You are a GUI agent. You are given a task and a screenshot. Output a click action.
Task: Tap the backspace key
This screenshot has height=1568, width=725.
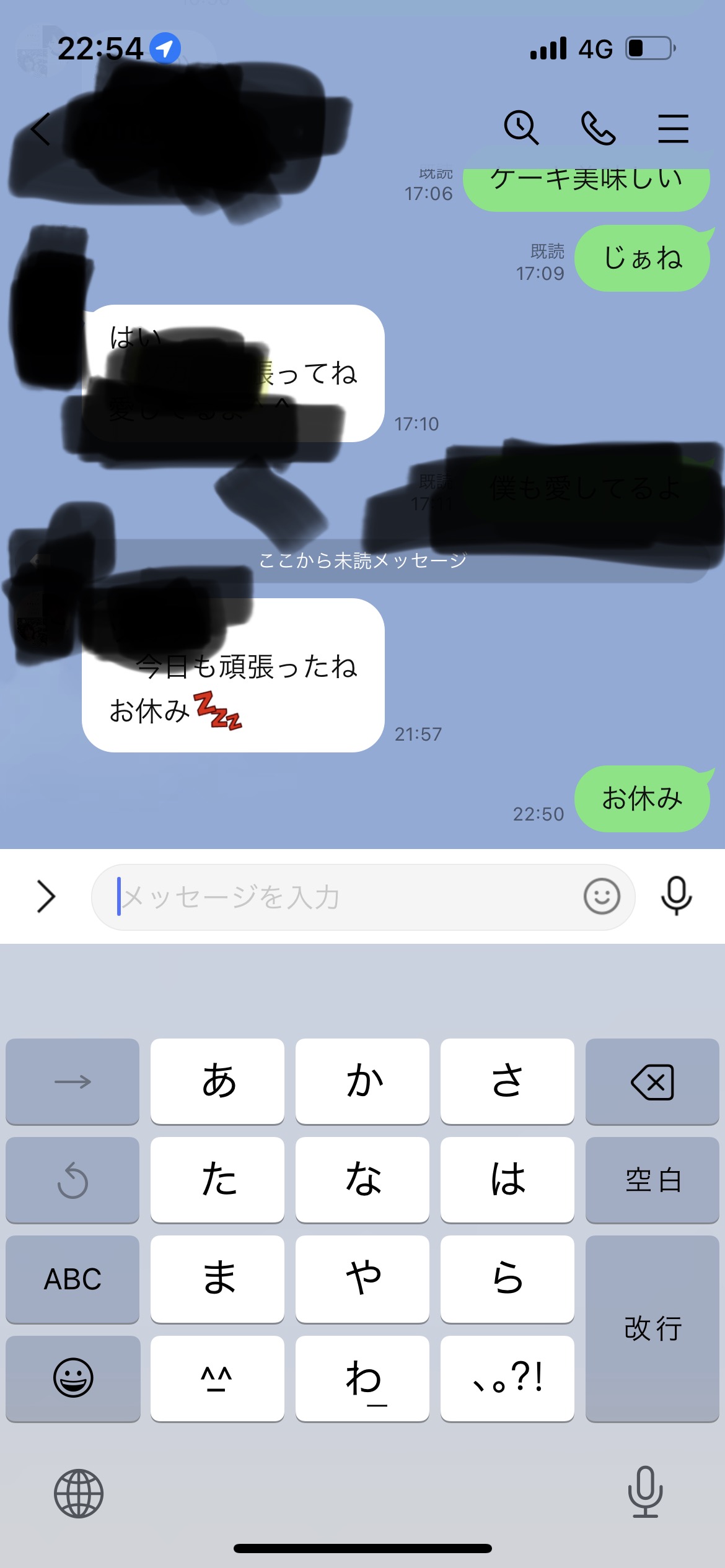(652, 1081)
